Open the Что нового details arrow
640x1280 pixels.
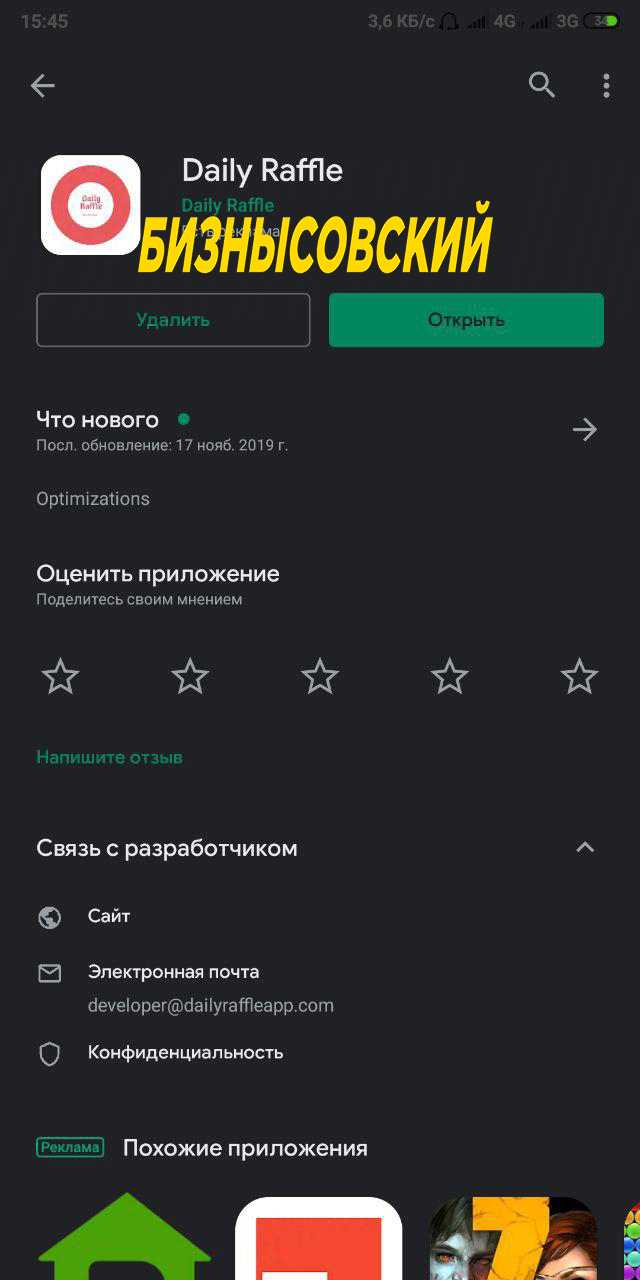click(584, 430)
